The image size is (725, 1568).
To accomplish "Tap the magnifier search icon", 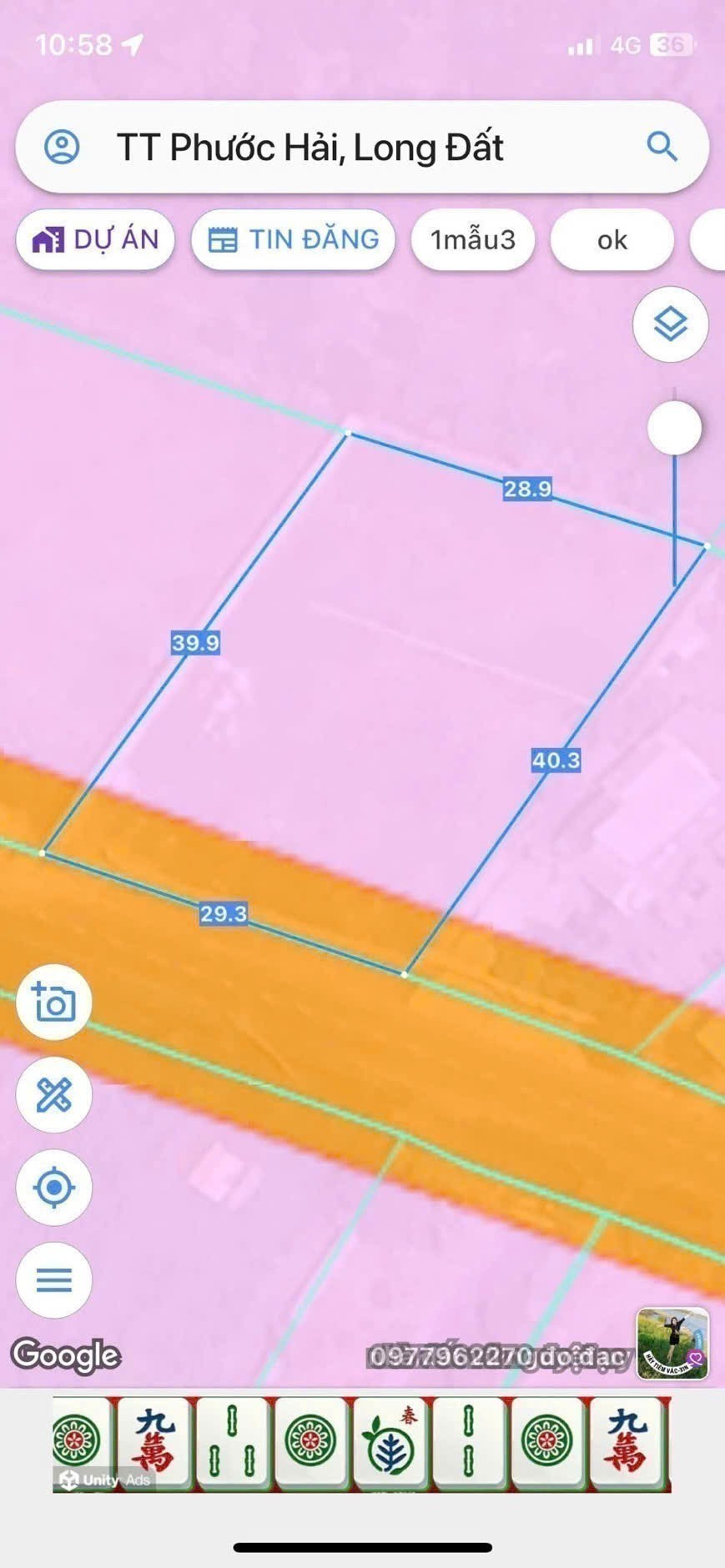I will pos(662,146).
